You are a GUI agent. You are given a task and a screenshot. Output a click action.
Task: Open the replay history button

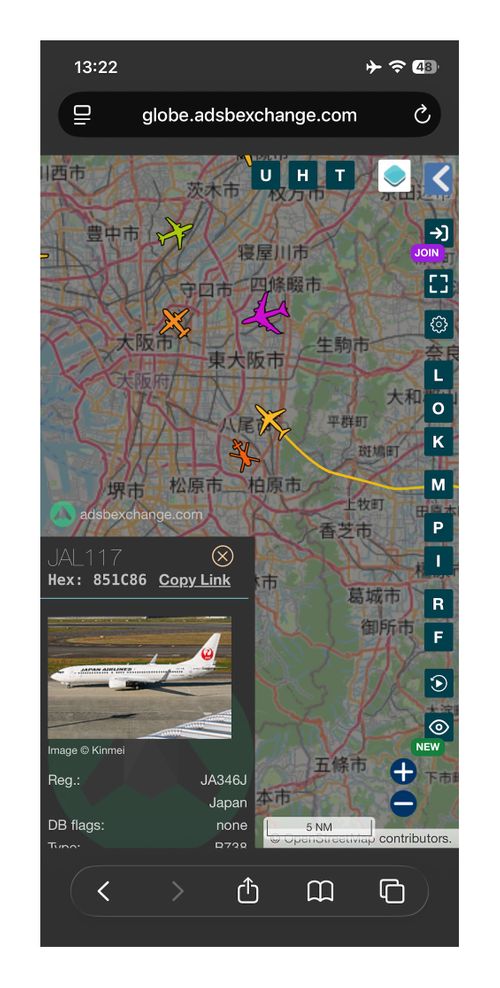click(x=438, y=684)
